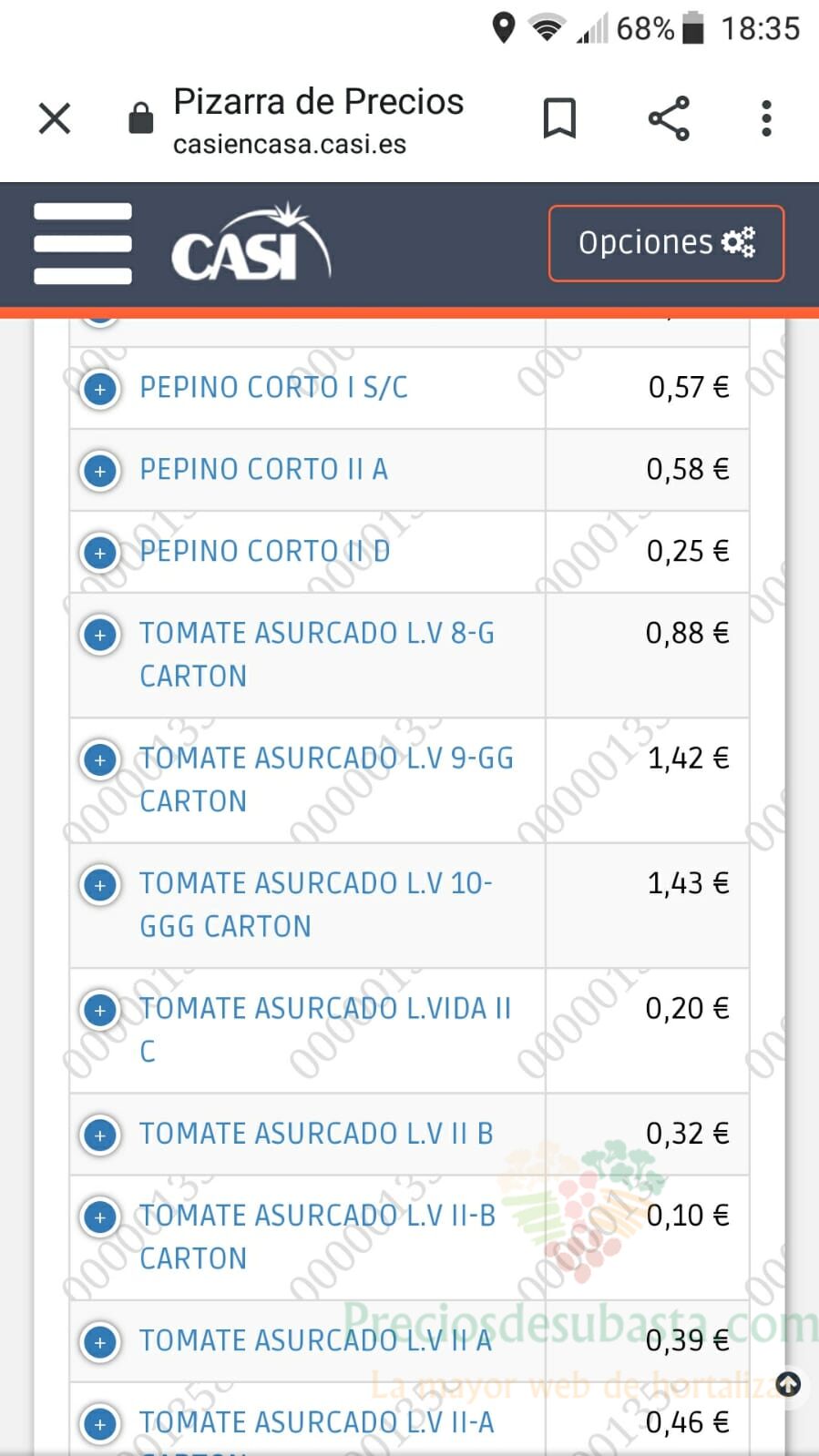Viewport: 819px width, 1456px height.
Task: Open the Opciones settings button
Action: pos(666,243)
